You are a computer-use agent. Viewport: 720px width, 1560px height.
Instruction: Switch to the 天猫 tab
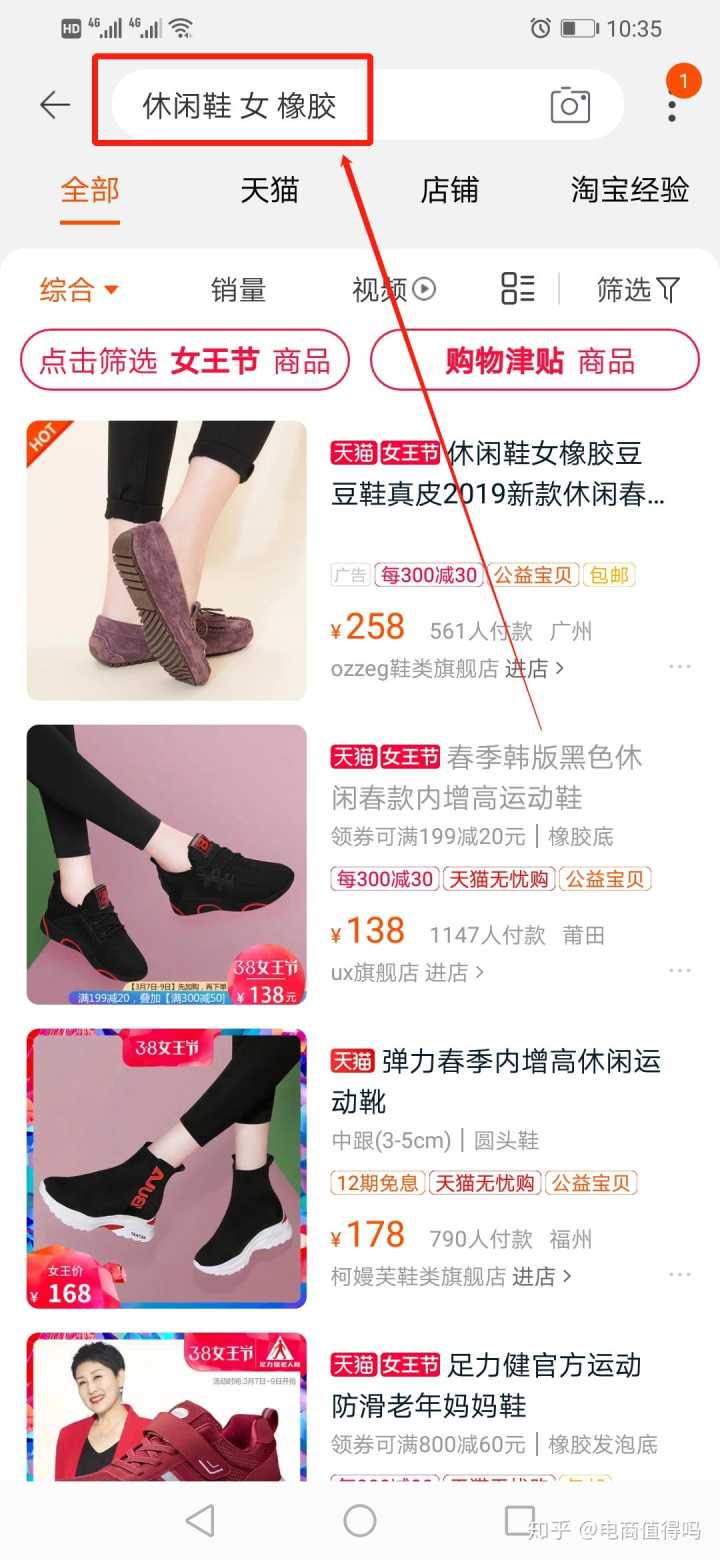[269, 190]
